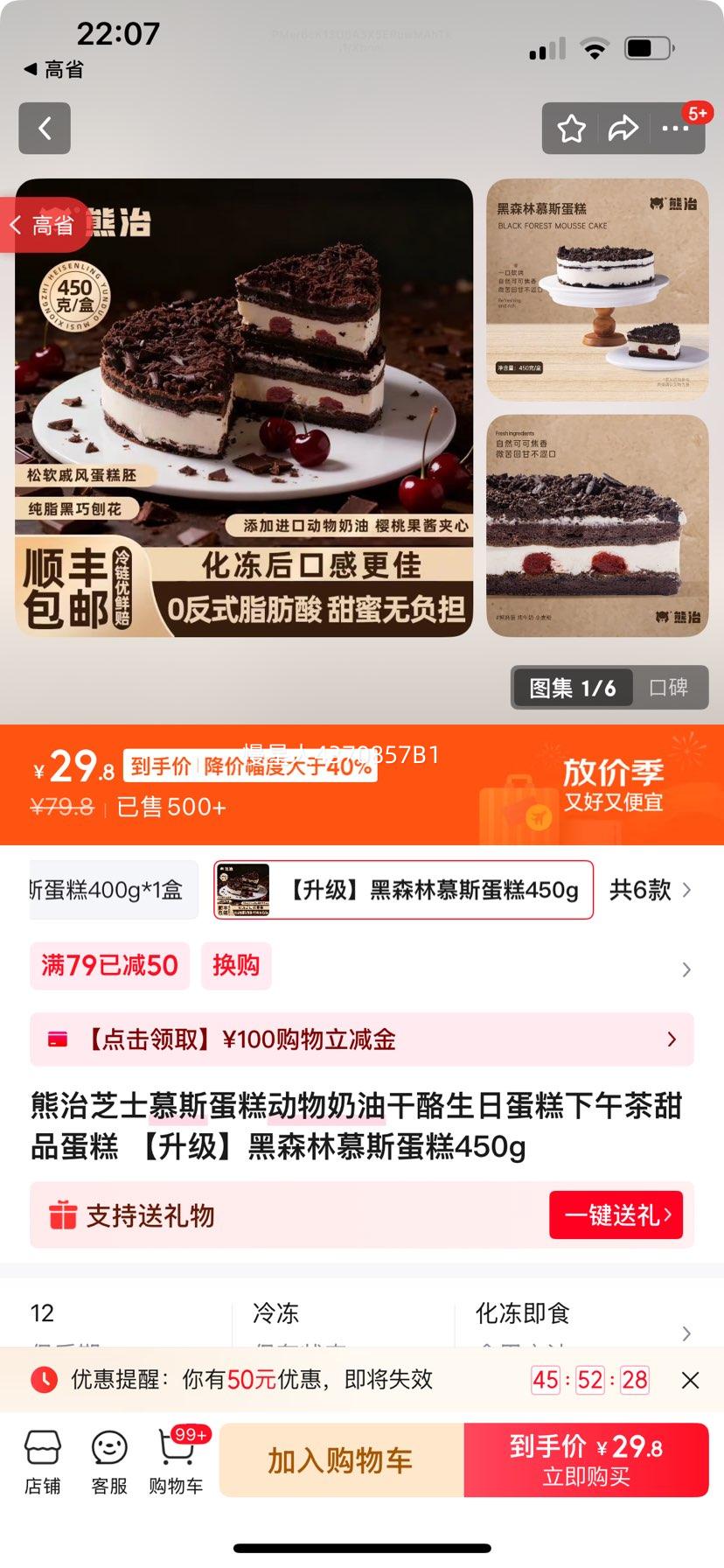This screenshot has width=724, height=1568.
Task: Select the 图集 1/6 tab
Action: coord(573,688)
